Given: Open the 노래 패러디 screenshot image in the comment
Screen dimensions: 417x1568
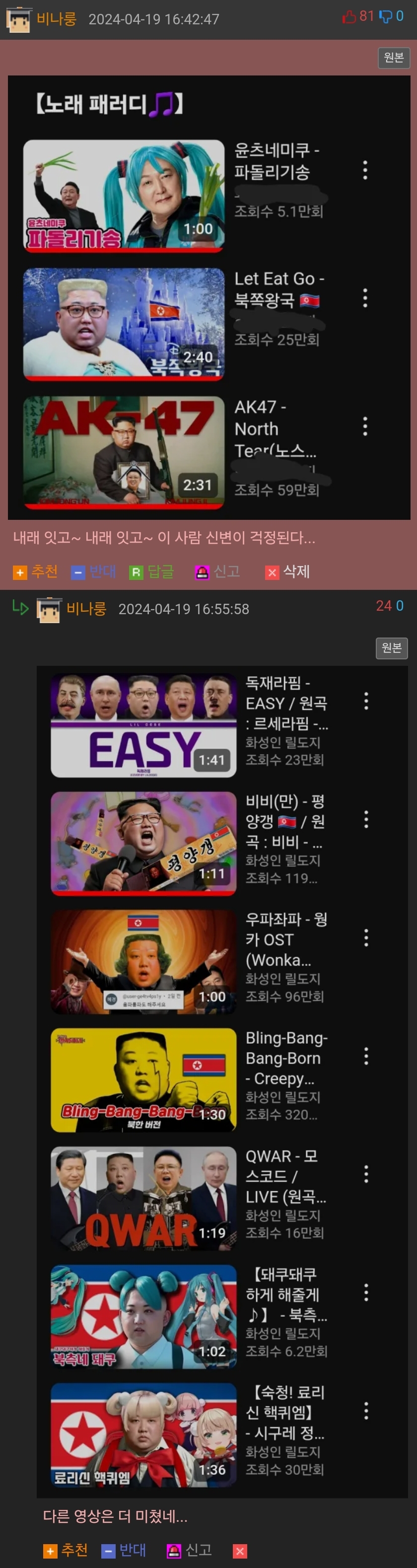Looking at the screenshot, I should [209, 297].
